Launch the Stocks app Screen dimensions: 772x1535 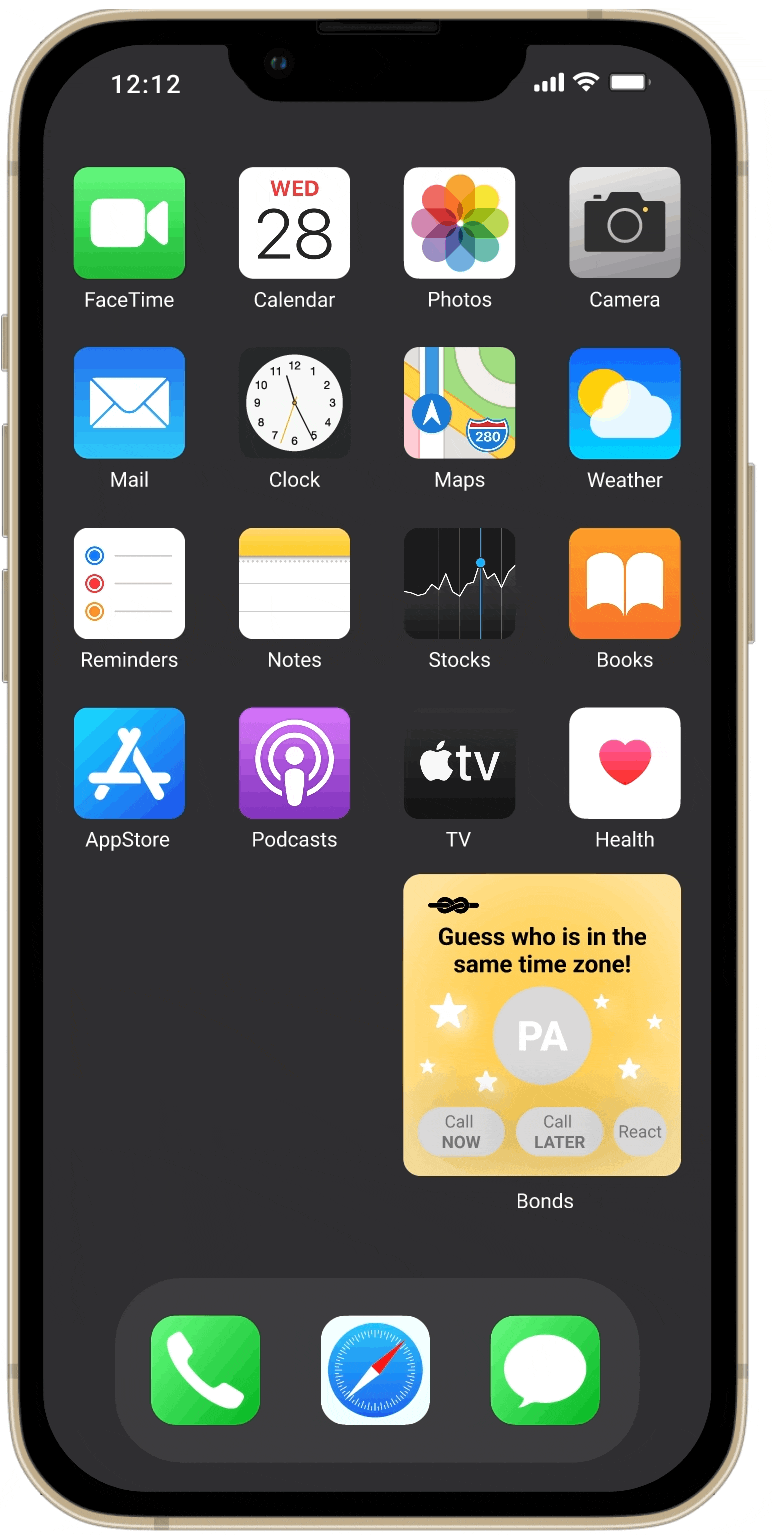click(x=459, y=583)
